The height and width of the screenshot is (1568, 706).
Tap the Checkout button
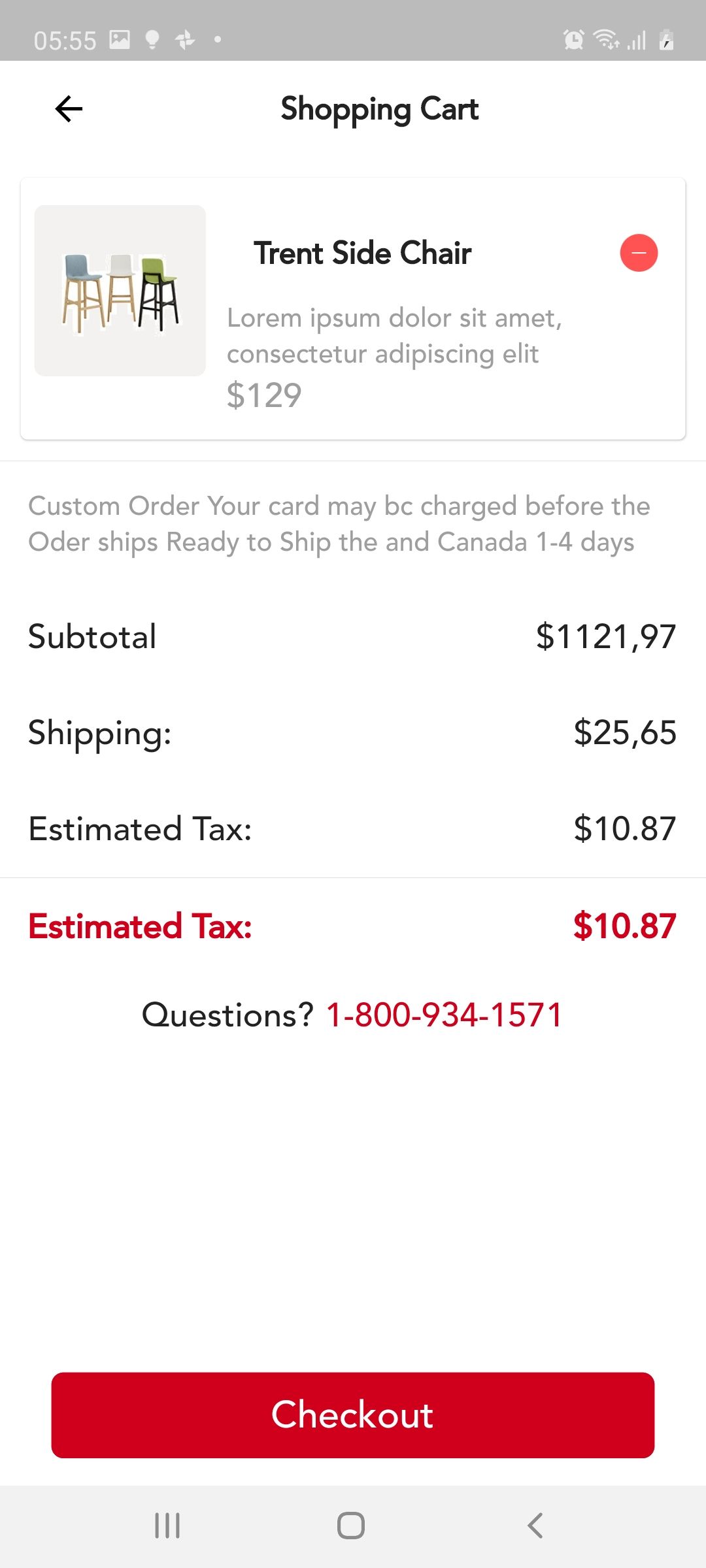pos(353,1415)
